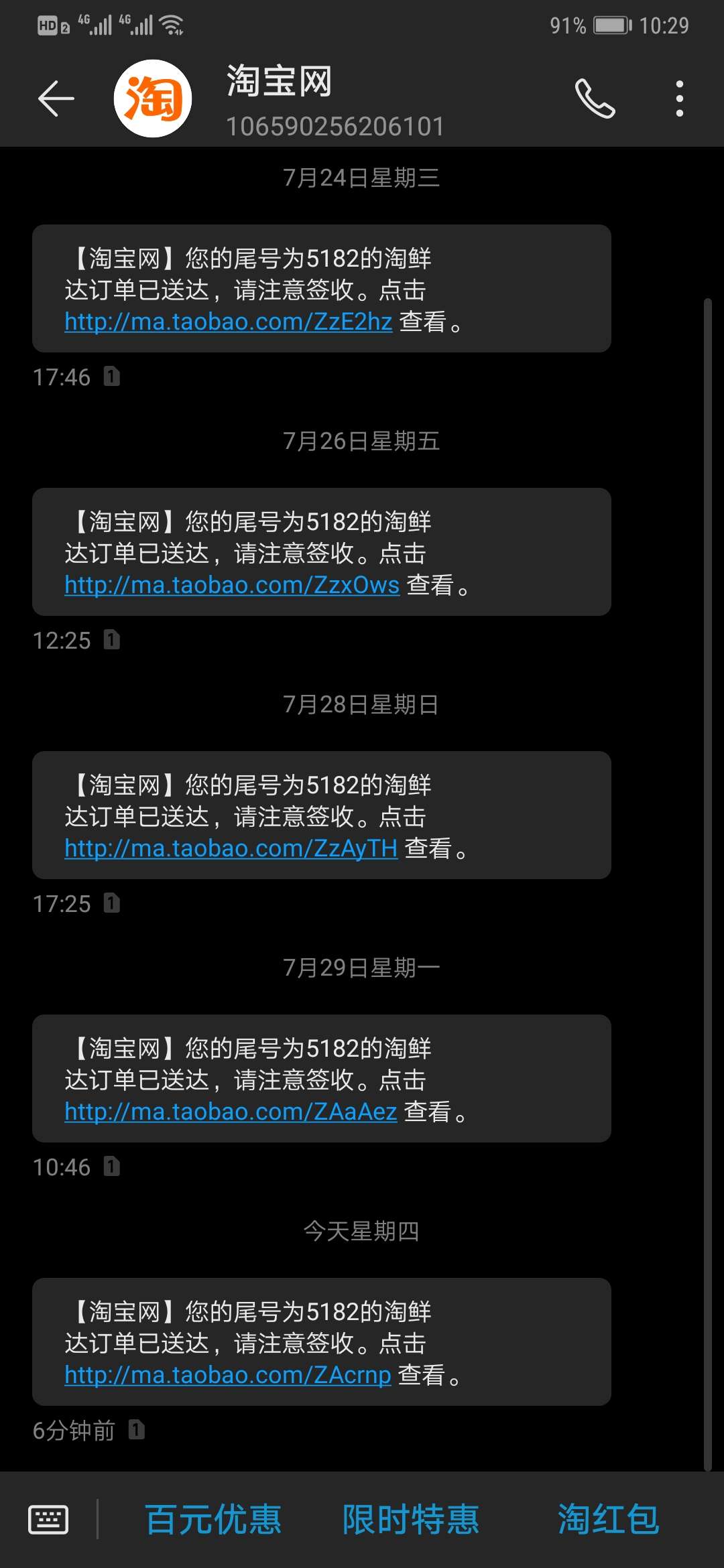Viewport: 724px width, 1568px height.
Task: Switch to the keyboard input
Action: click(x=48, y=1519)
